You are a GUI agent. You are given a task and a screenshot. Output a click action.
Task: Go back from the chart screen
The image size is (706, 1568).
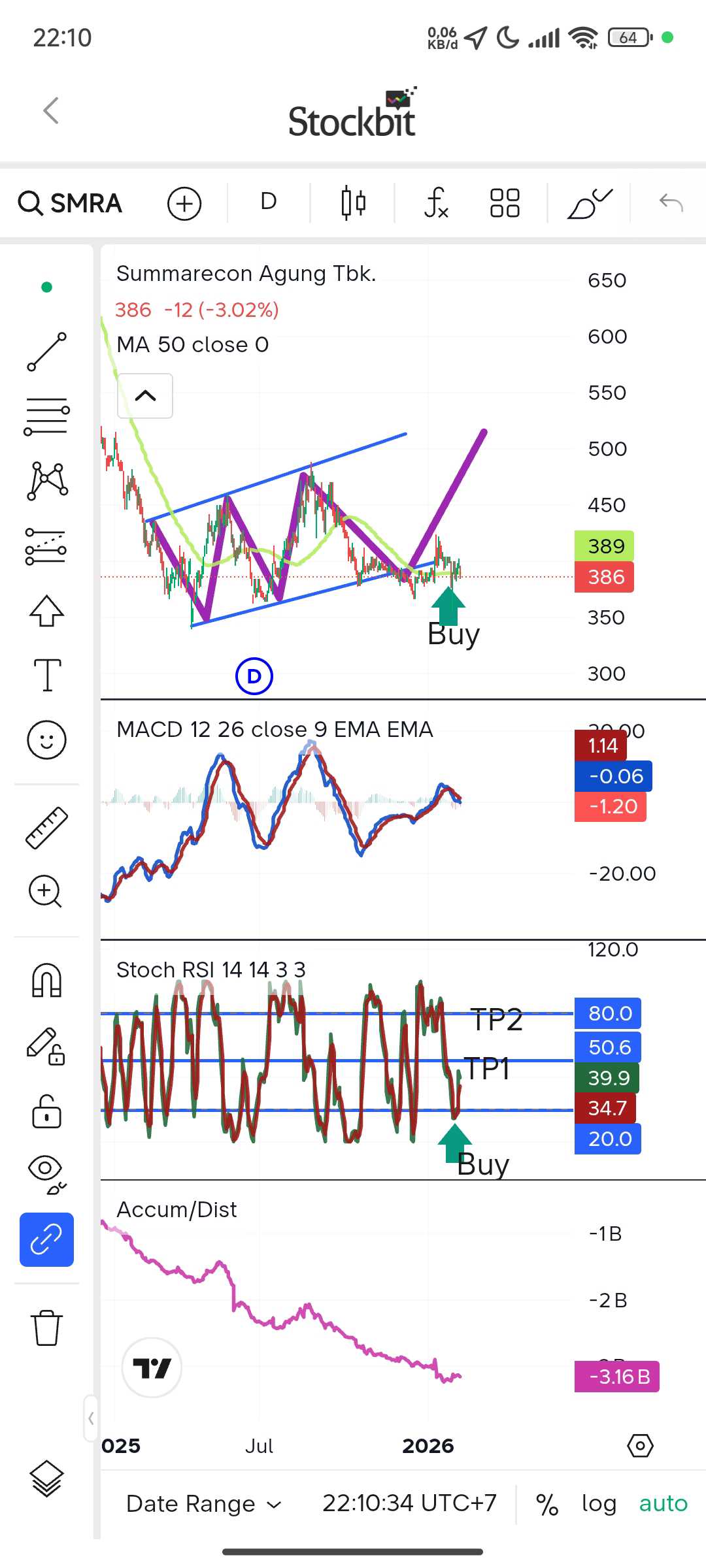(51, 110)
